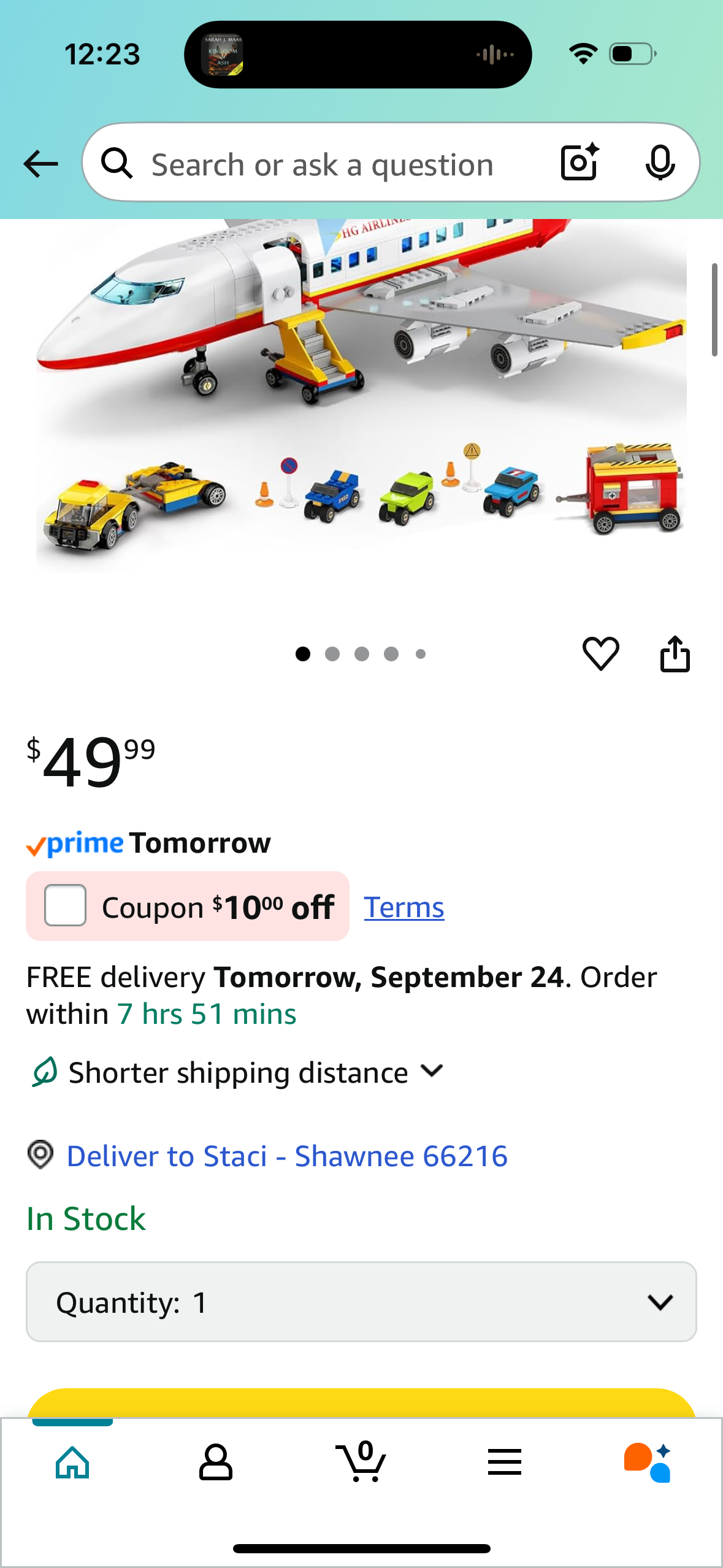Launch the AI shopping assistant

[x=647, y=1462]
